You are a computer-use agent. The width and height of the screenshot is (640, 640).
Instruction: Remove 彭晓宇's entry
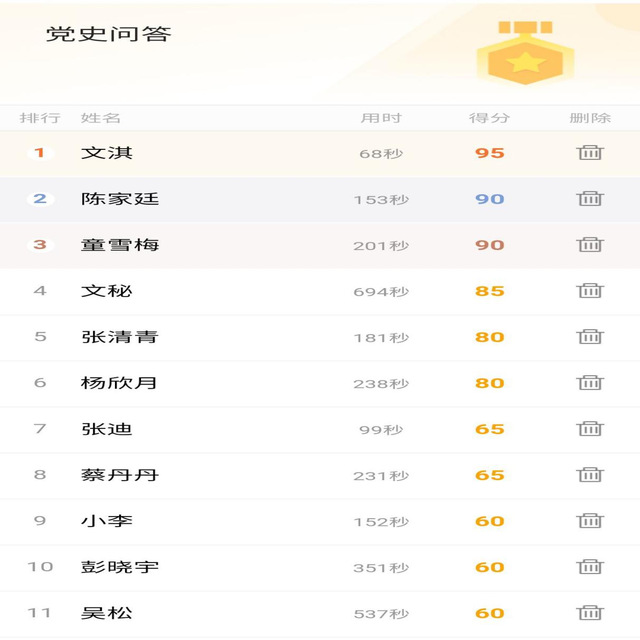click(590, 566)
